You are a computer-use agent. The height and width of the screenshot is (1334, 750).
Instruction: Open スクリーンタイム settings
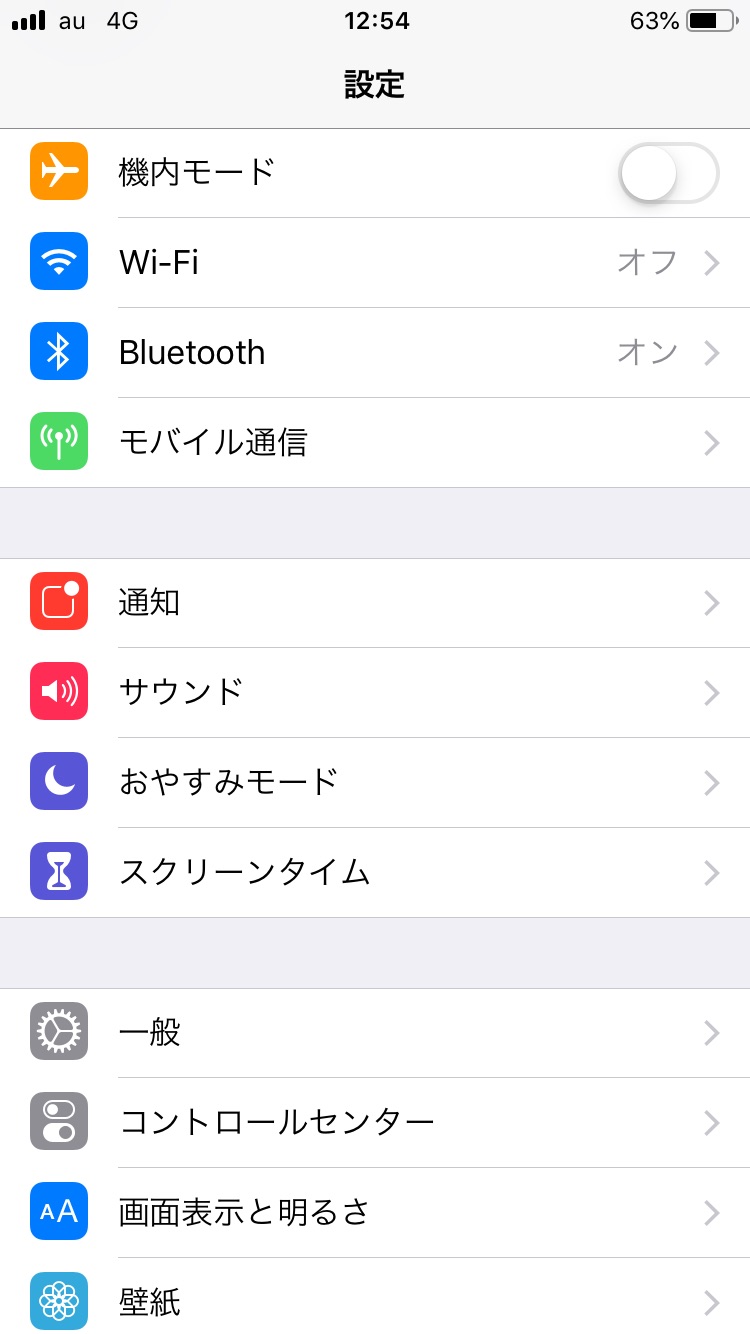tap(375, 873)
